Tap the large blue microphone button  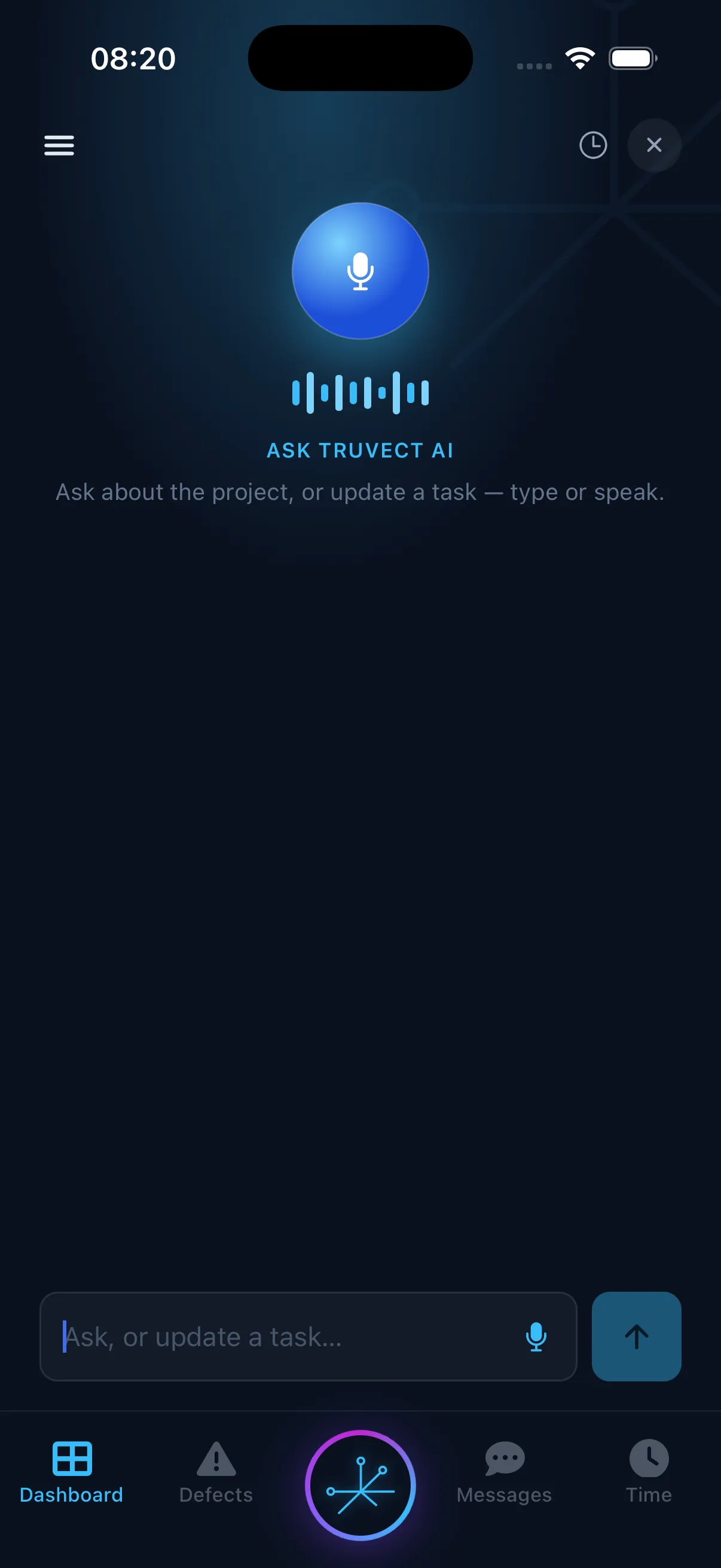(x=360, y=271)
